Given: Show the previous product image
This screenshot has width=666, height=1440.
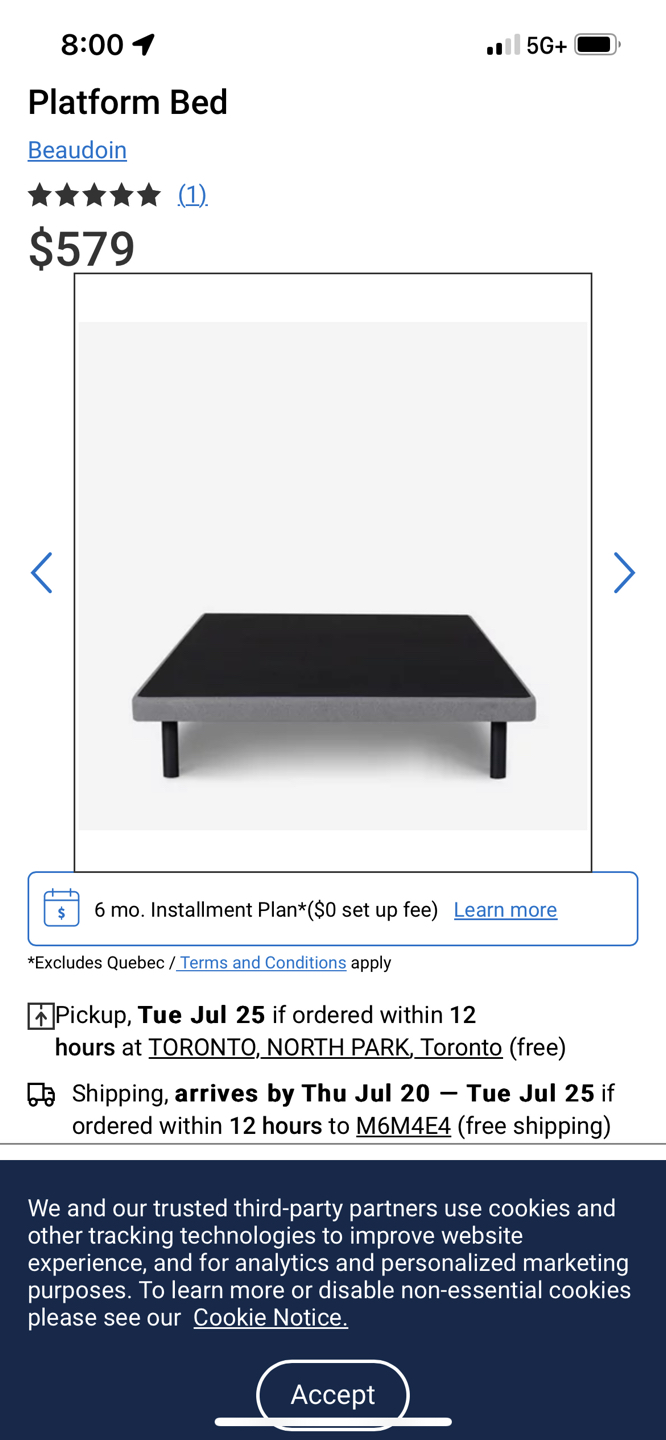Looking at the screenshot, I should pos(41,573).
